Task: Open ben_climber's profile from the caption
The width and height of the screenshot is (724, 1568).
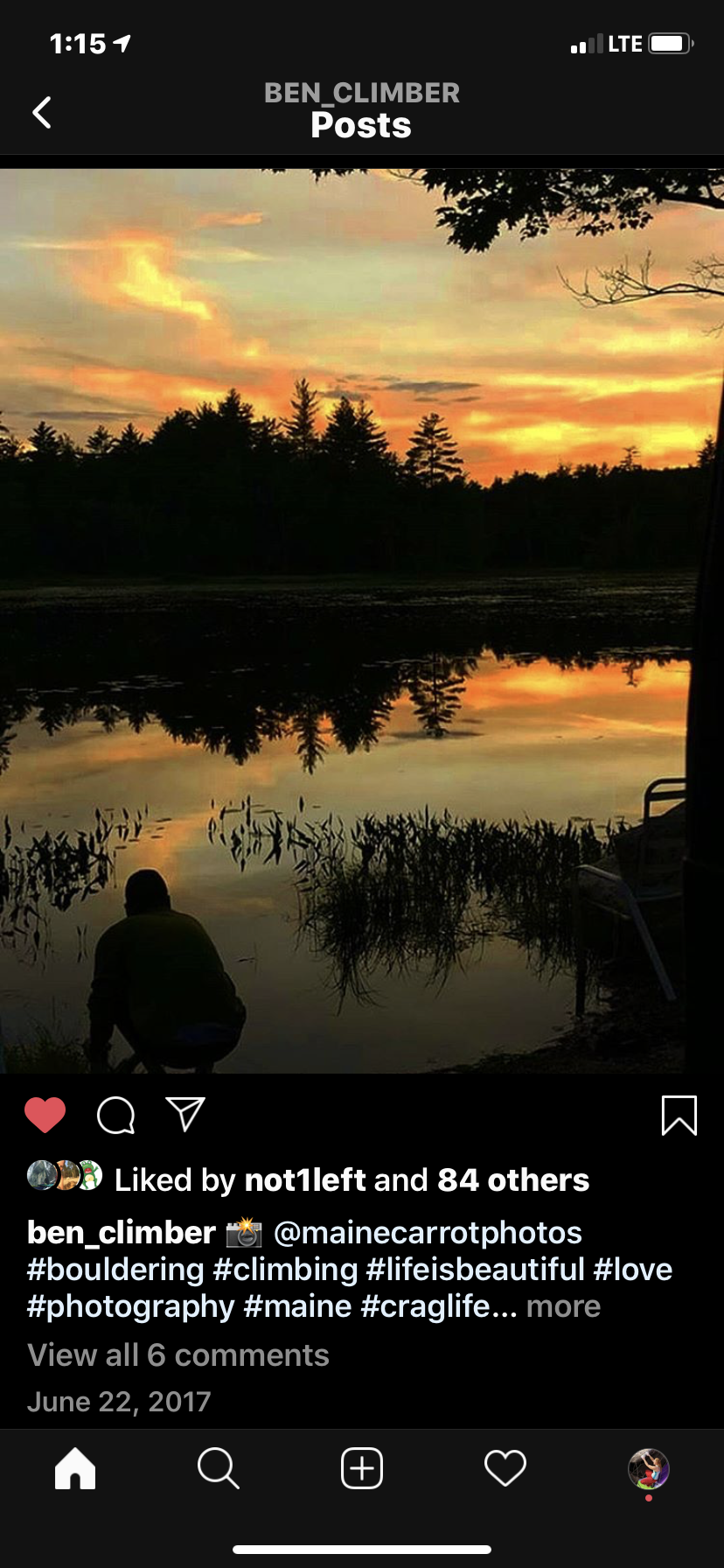Action: (121, 1233)
